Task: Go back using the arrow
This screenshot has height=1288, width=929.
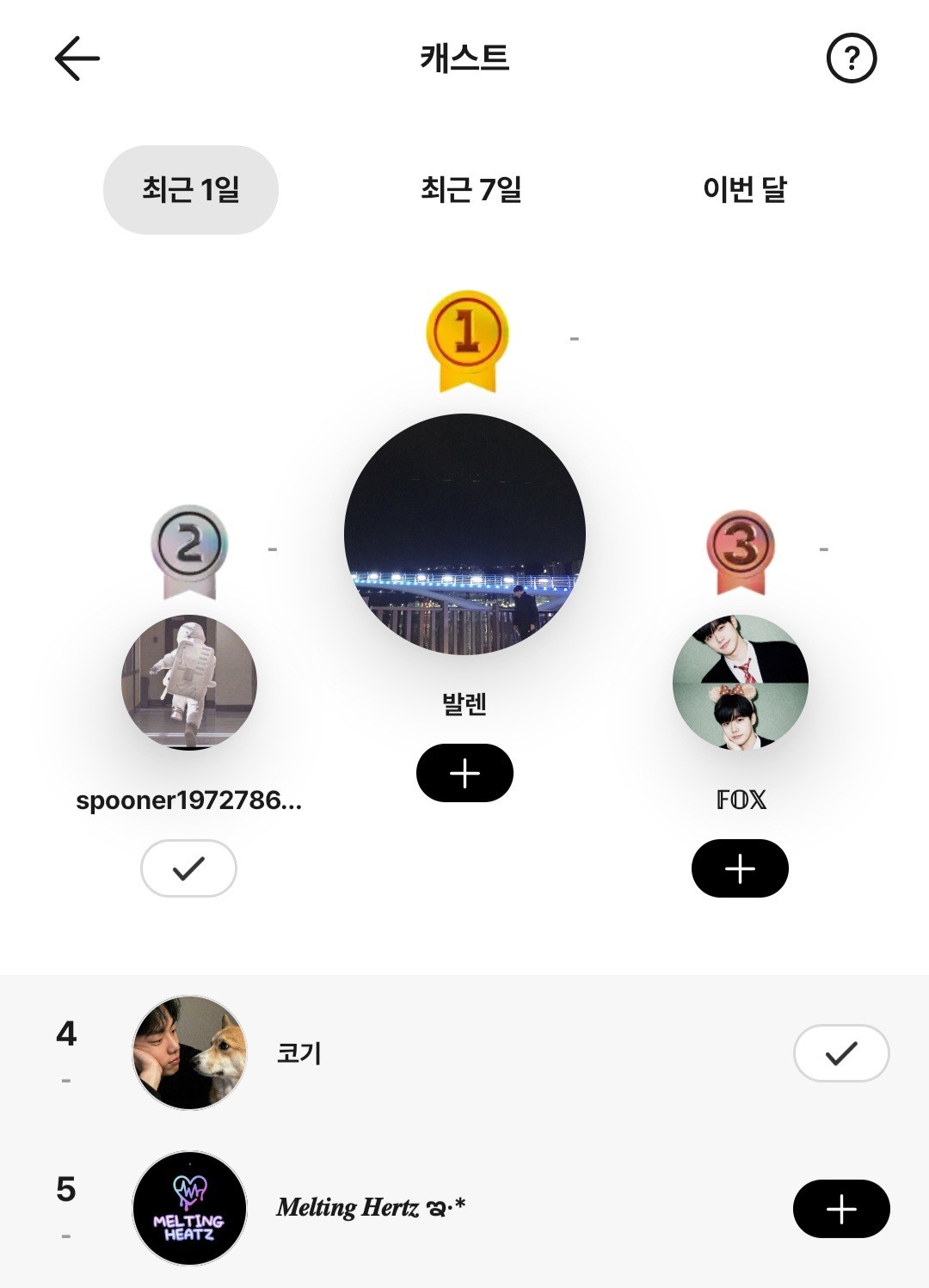Action: [77, 58]
